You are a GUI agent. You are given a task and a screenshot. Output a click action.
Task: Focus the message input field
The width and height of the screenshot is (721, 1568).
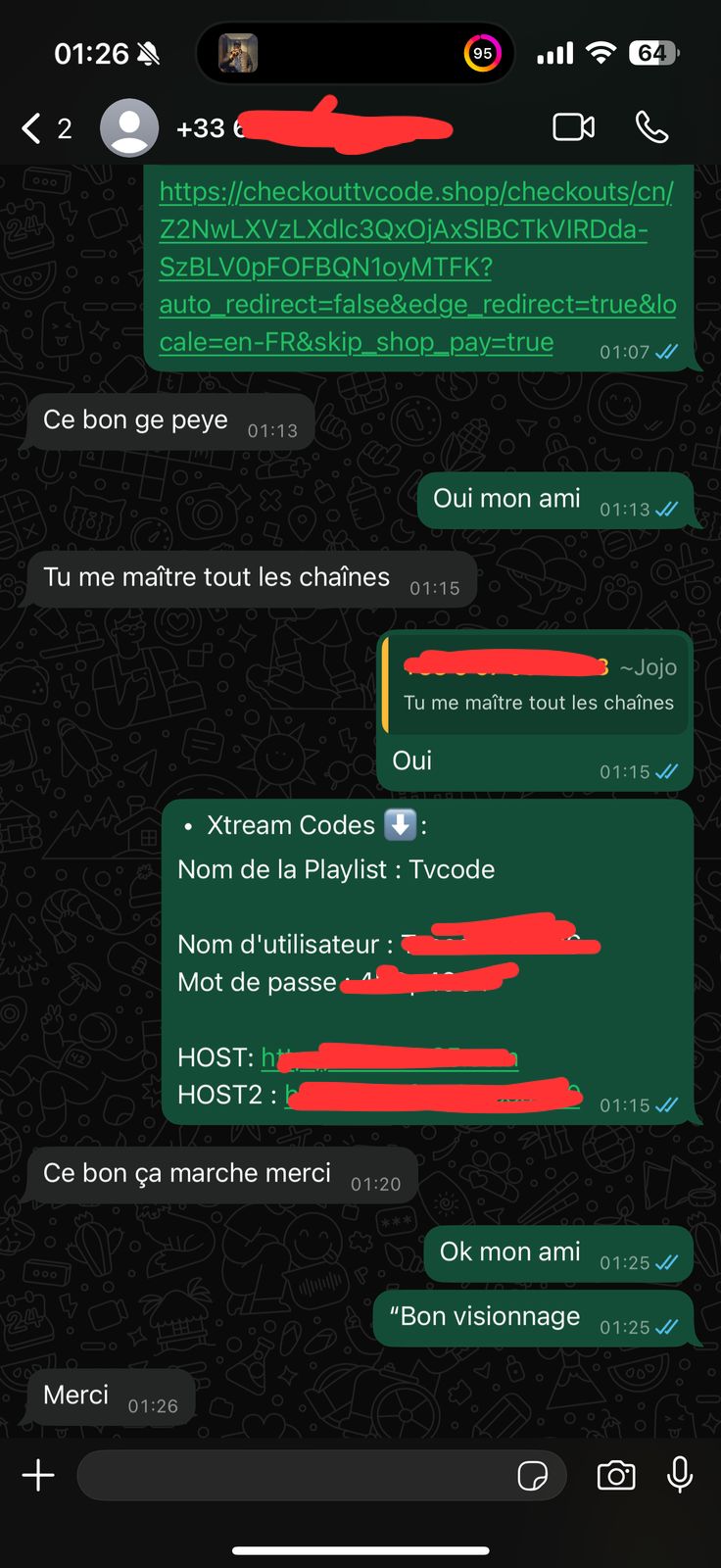pos(294,1475)
